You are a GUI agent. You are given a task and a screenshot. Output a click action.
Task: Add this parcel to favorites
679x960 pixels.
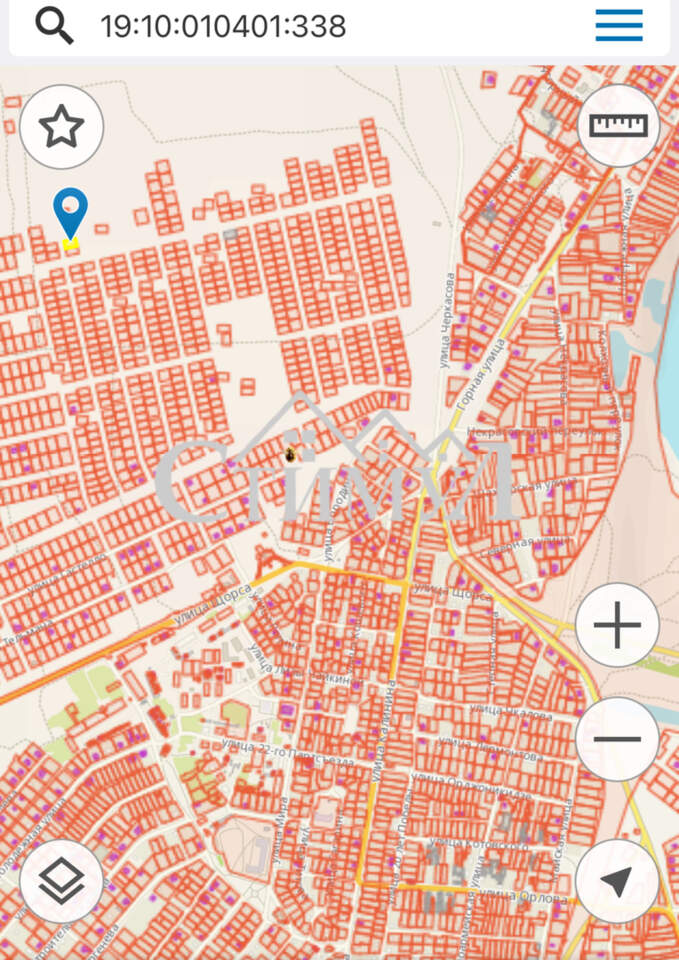click(x=61, y=127)
